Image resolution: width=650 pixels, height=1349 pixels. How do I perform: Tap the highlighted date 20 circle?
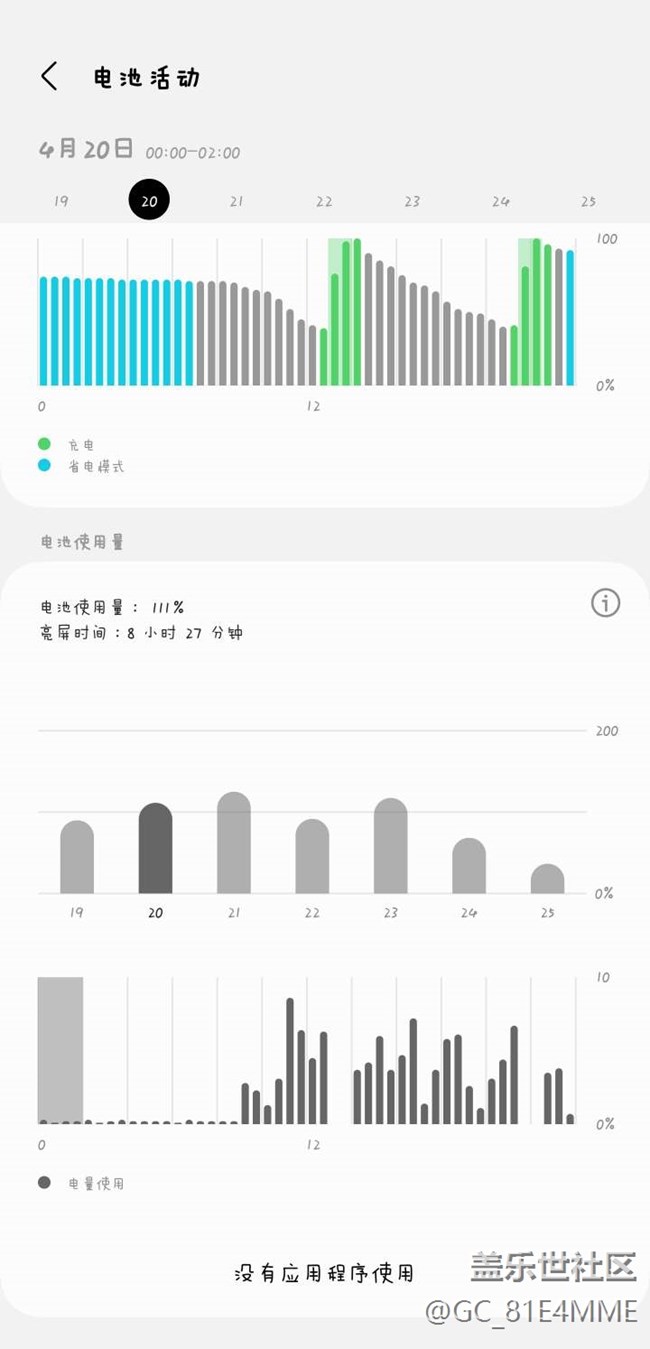[149, 201]
